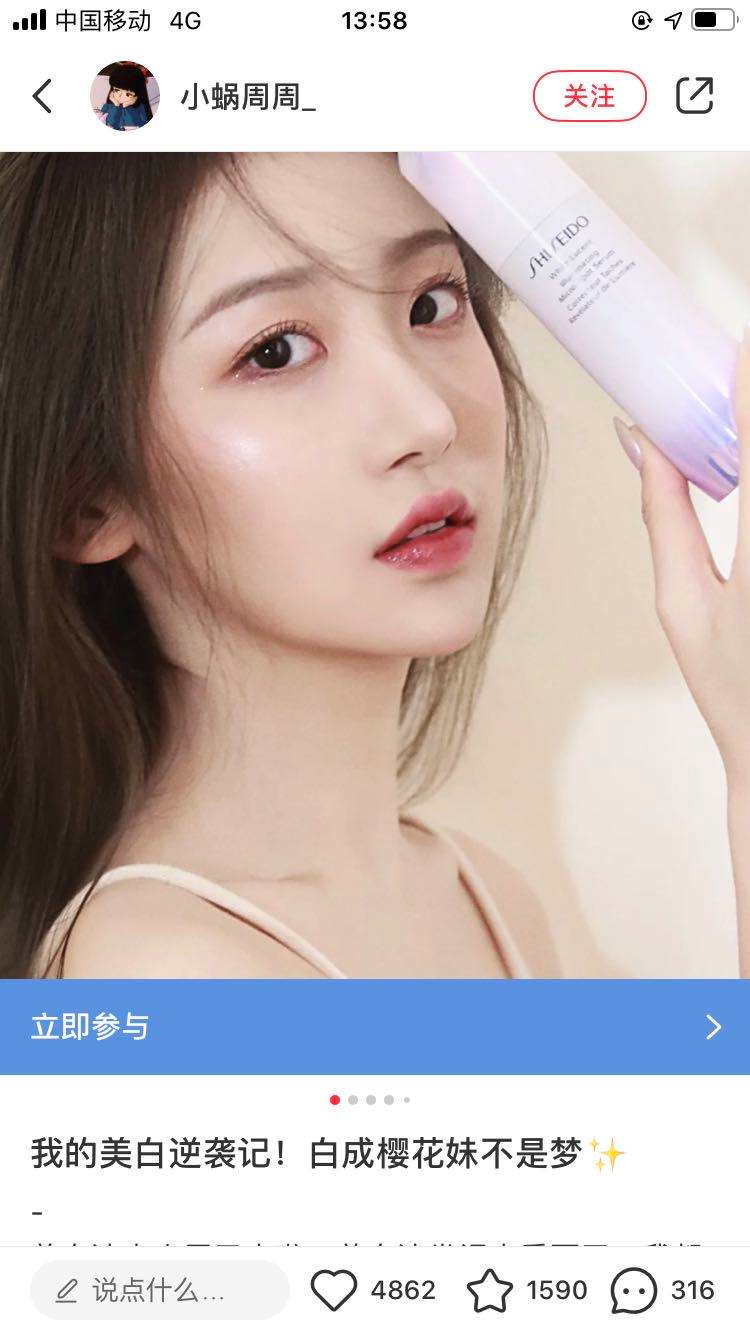750x1334 pixels.
Task: Open the 说点什么 comment field
Action: (160, 1290)
